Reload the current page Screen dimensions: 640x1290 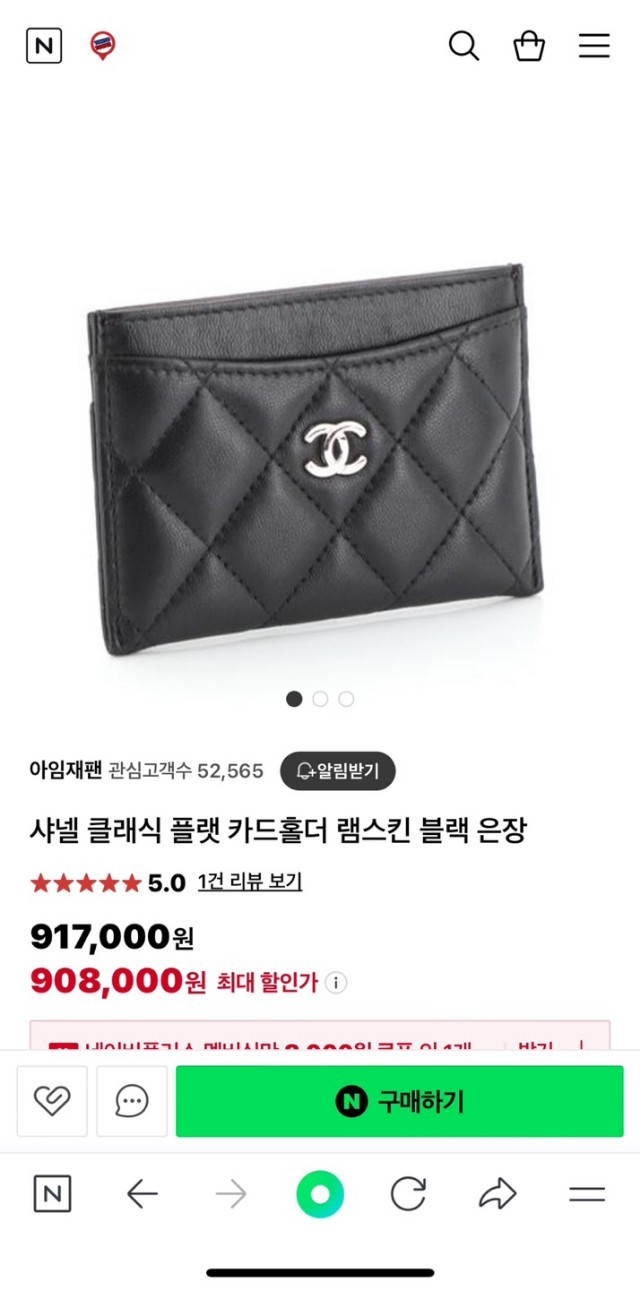coord(408,1194)
